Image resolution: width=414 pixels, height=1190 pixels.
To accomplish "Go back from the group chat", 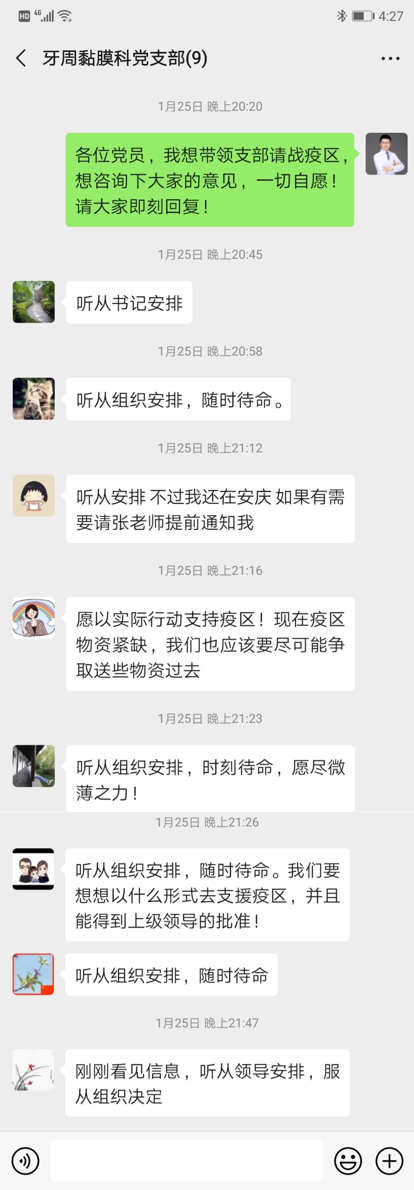I will 20,58.
